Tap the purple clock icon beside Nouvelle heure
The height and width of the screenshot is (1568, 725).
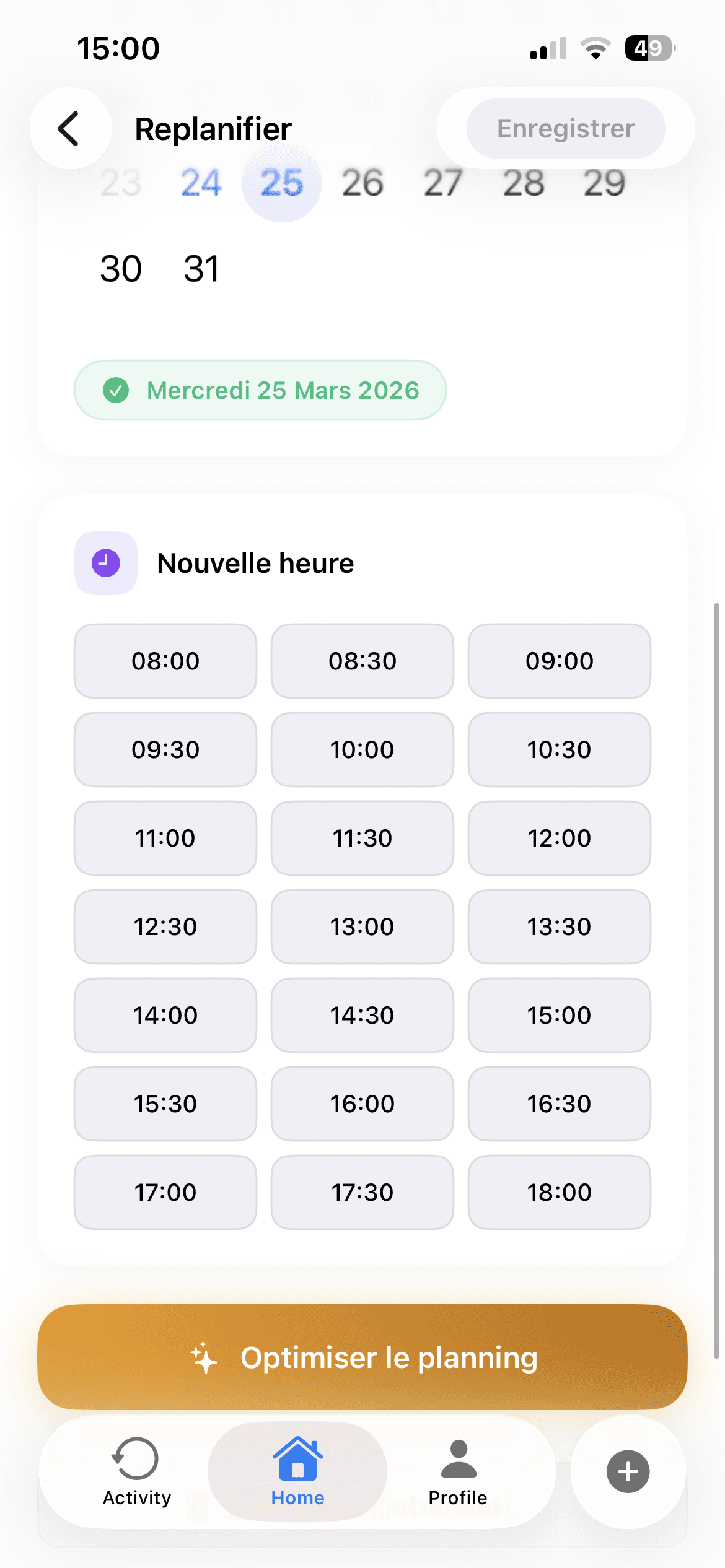click(105, 562)
